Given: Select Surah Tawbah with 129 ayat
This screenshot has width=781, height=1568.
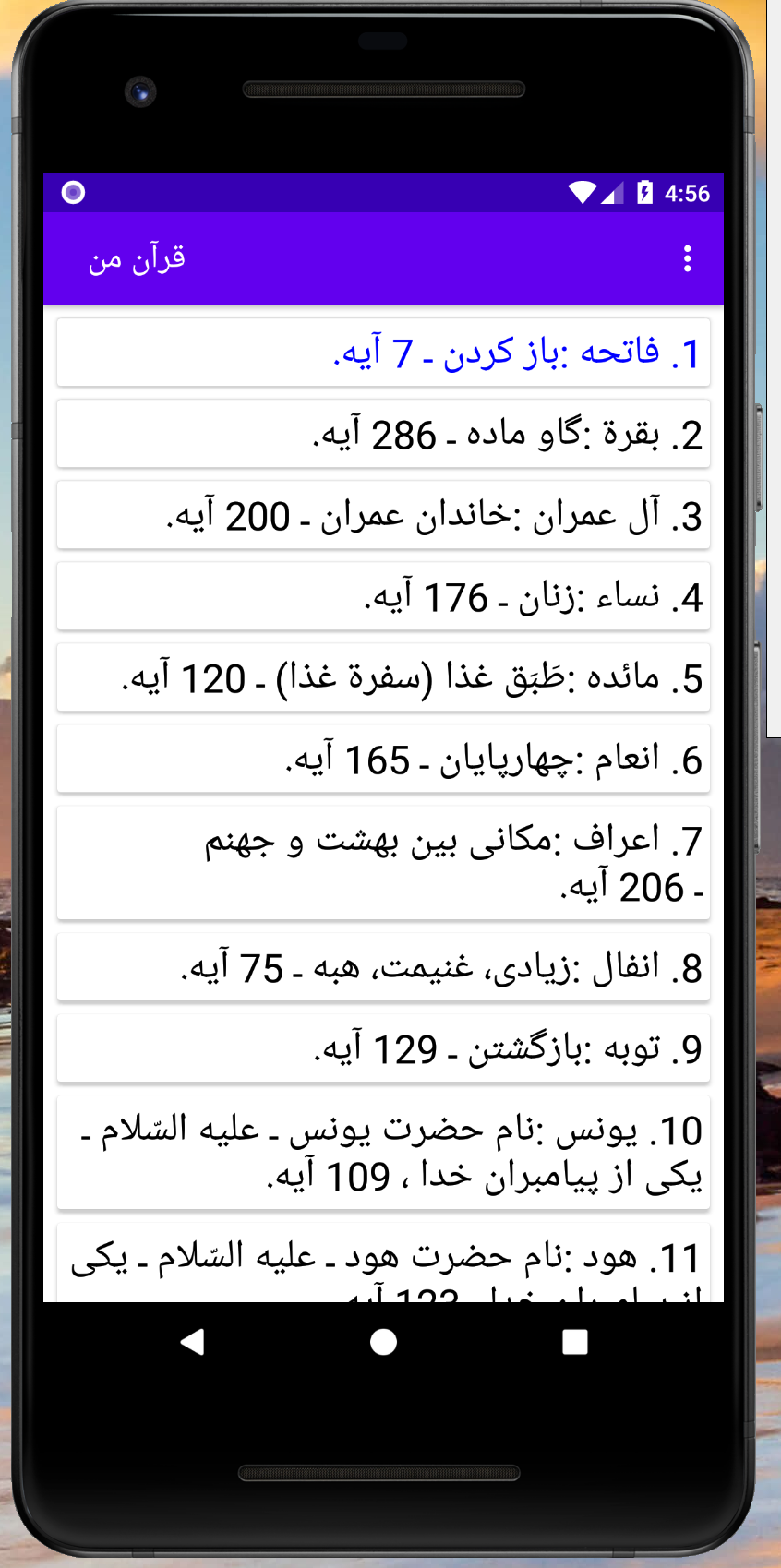Looking at the screenshot, I should click(x=384, y=1047).
